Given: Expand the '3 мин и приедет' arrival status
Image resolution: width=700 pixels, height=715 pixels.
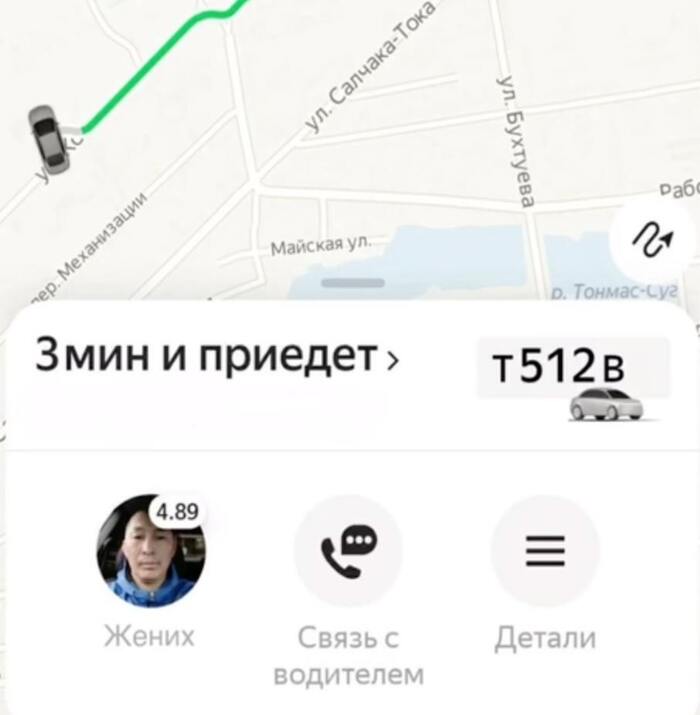Looking at the screenshot, I should pyautogui.click(x=216, y=358).
